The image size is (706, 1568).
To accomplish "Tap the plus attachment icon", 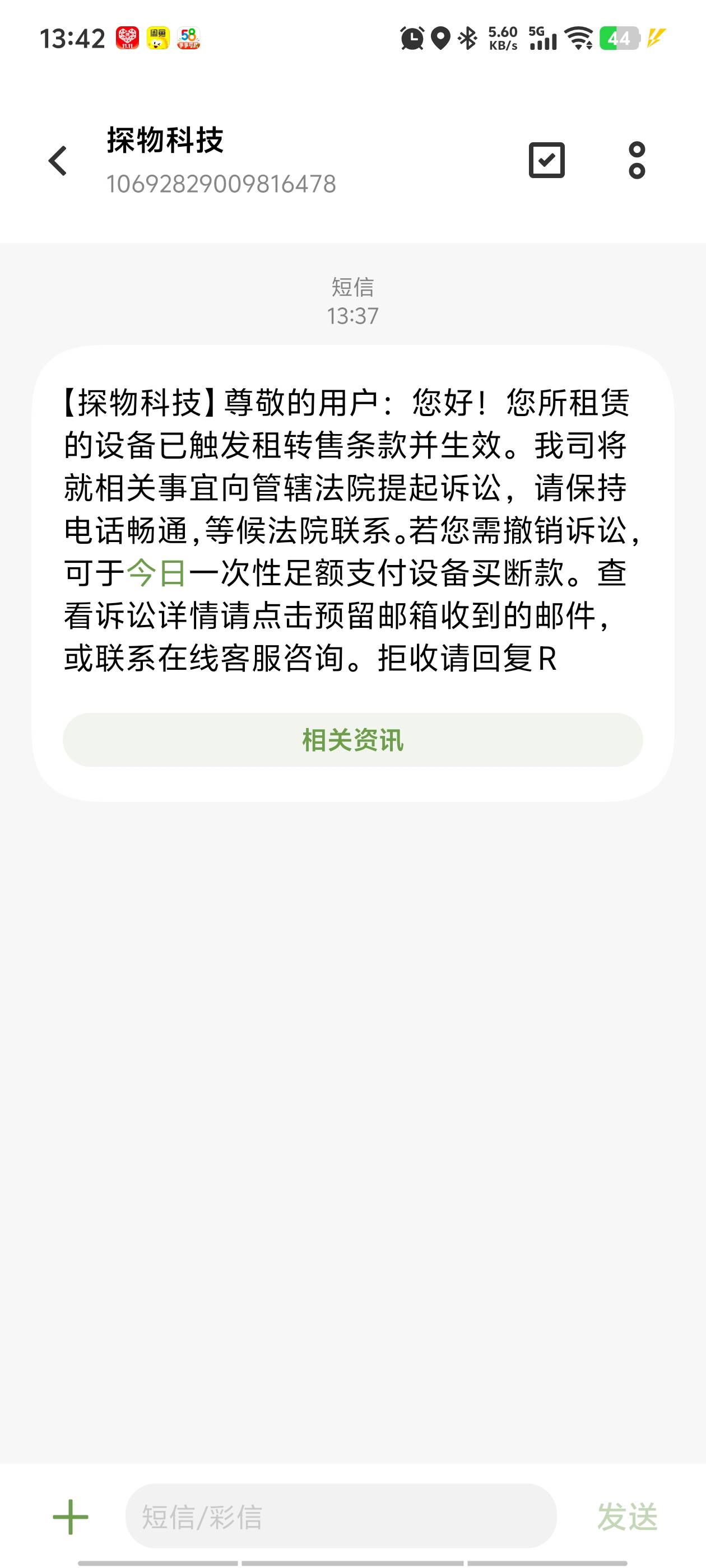I will pyautogui.click(x=71, y=1517).
